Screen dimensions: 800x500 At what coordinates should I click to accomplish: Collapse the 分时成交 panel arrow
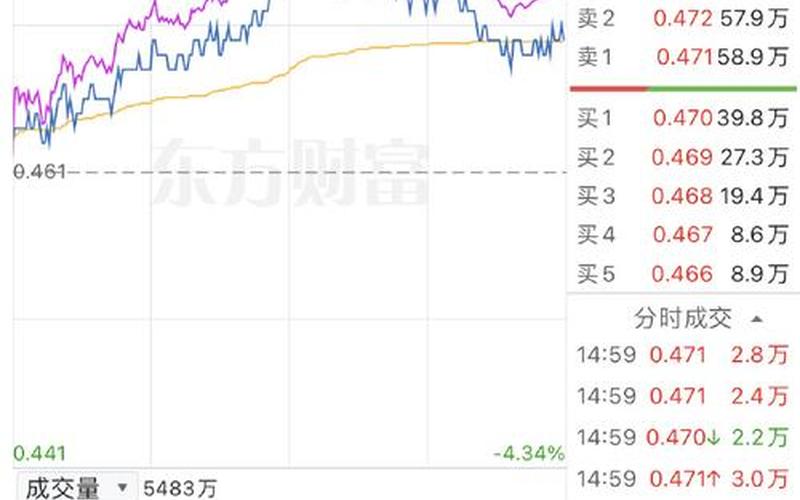(756, 319)
